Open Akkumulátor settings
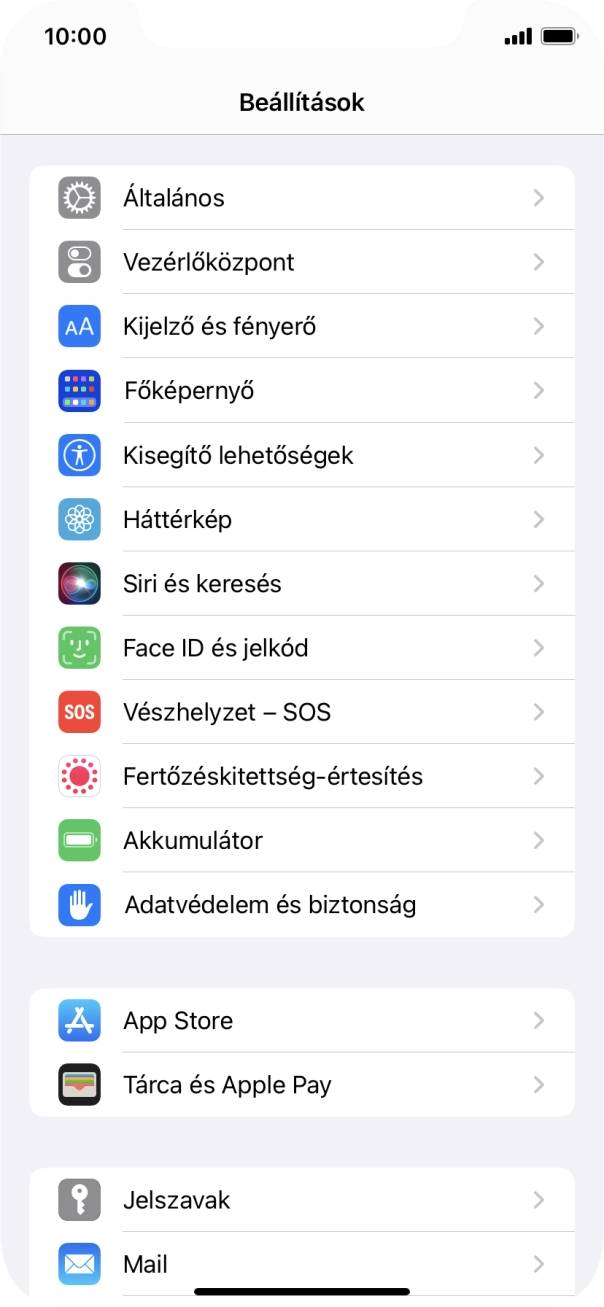This screenshot has height=1307, width=604. (x=300, y=840)
